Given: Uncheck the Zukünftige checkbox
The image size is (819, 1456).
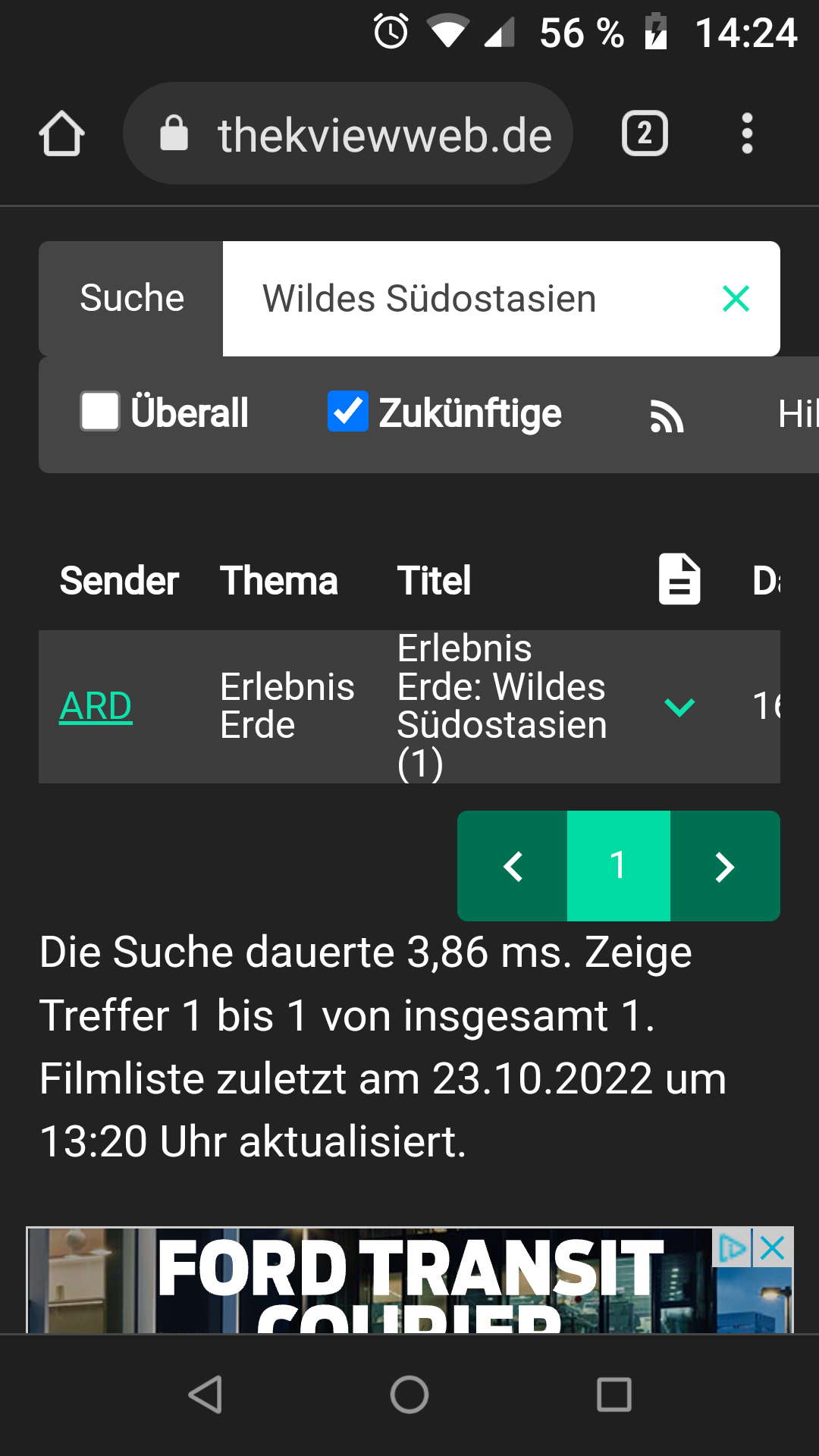Looking at the screenshot, I should [x=347, y=411].
